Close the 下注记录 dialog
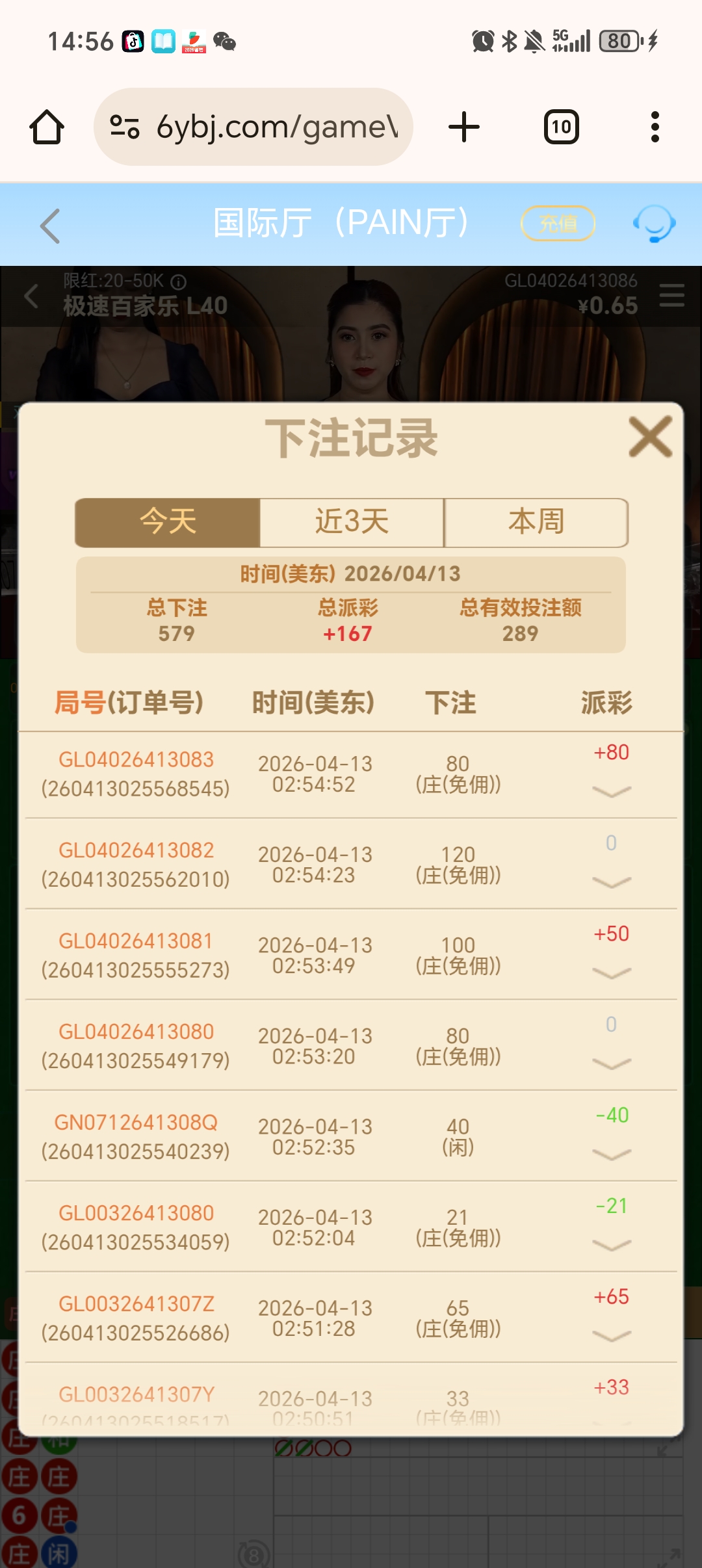This screenshot has height=1568, width=702. click(649, 437)
